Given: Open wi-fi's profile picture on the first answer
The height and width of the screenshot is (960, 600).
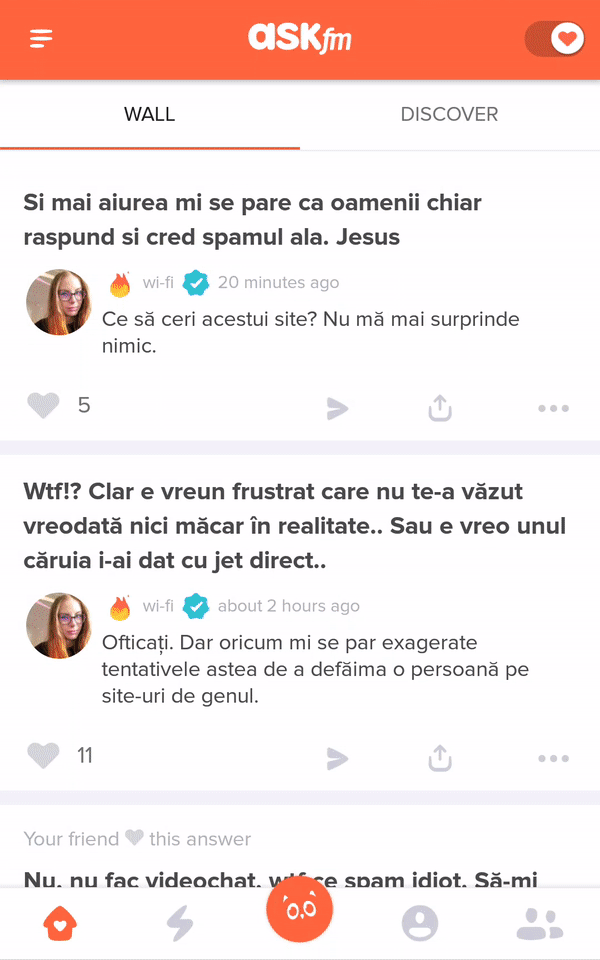Looking at the screenshot, I should (x=59, y=302).
